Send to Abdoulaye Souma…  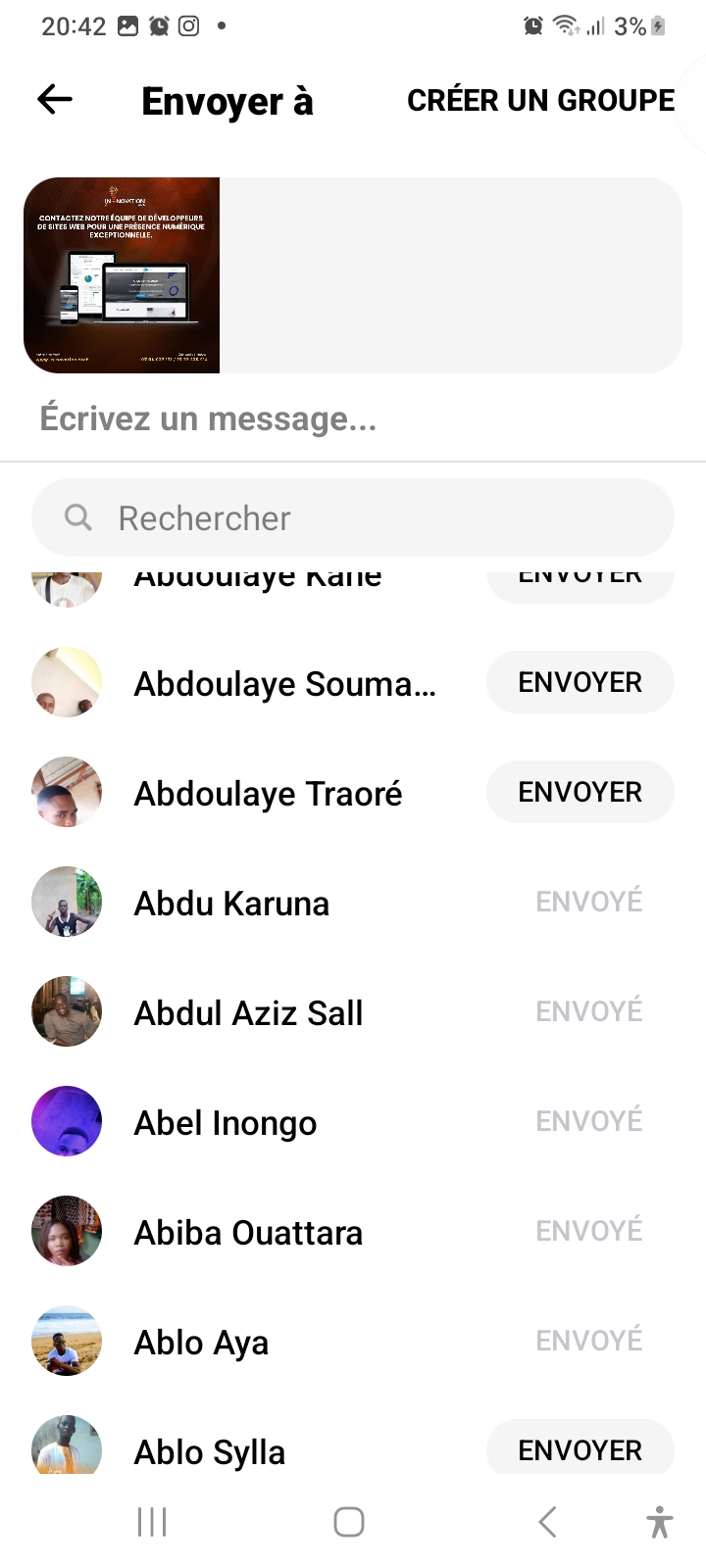pos(580,682)
